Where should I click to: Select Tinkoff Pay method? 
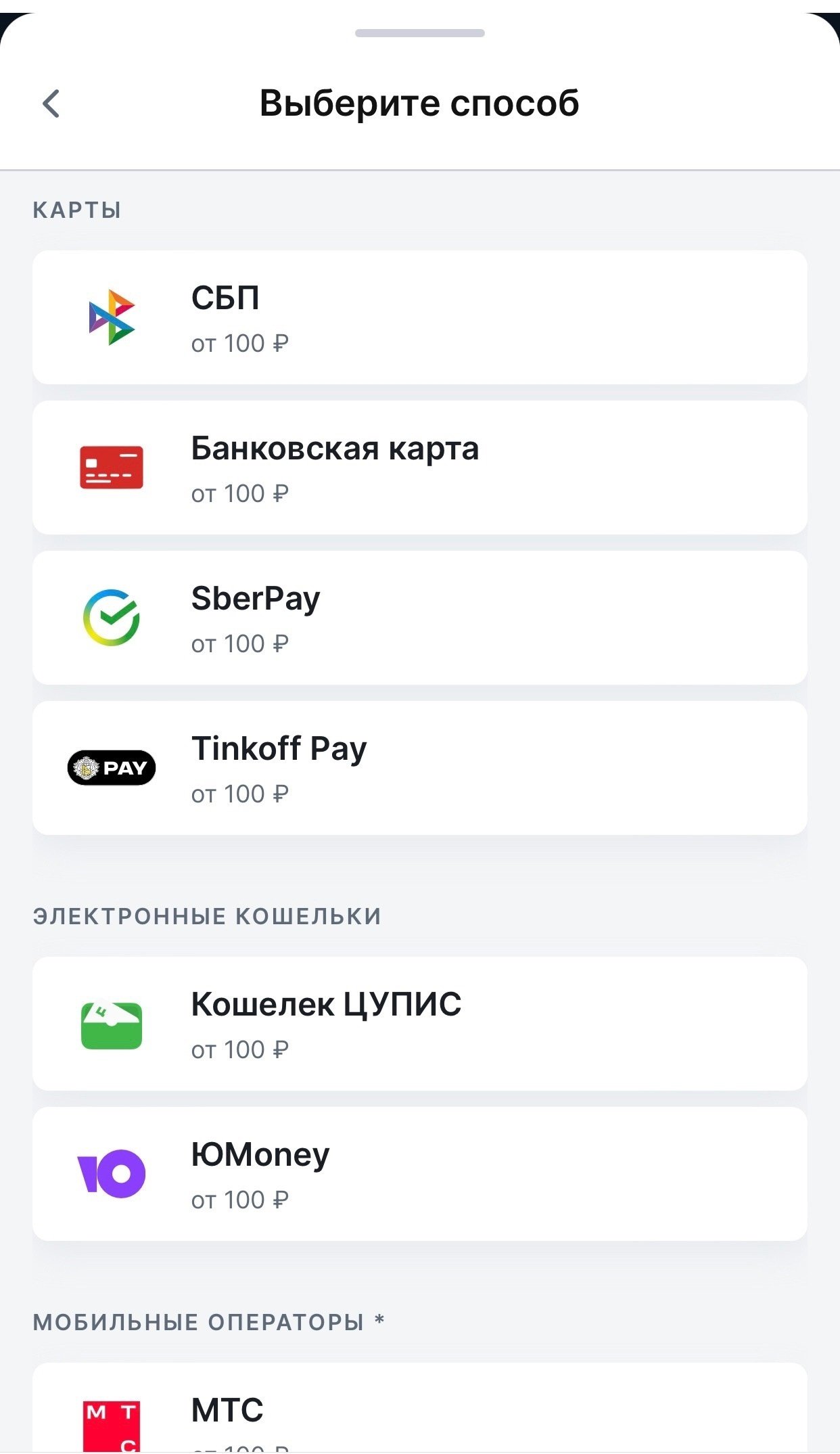(x=419, y=768)
